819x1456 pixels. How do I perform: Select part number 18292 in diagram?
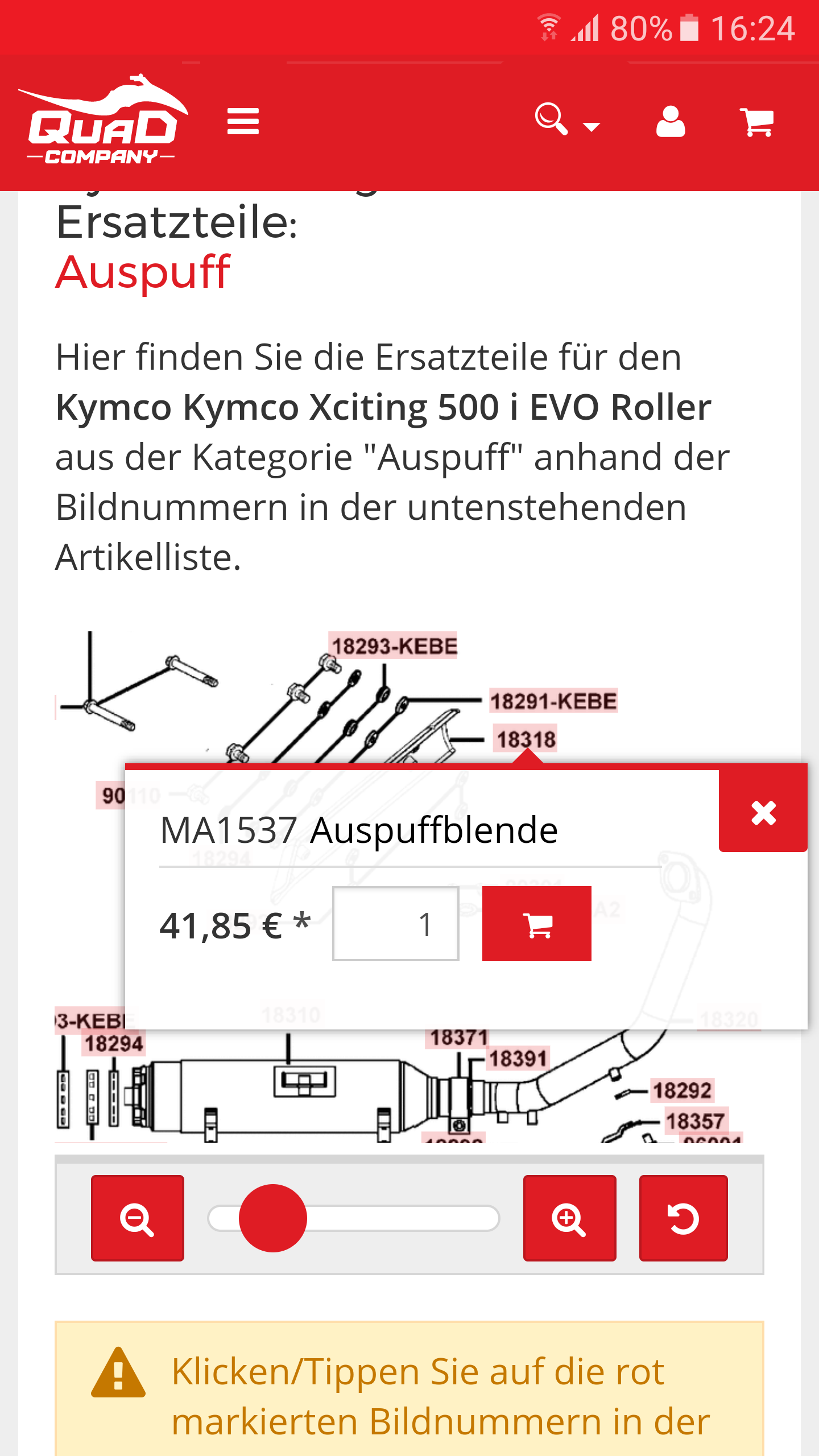click(682, 1090)
